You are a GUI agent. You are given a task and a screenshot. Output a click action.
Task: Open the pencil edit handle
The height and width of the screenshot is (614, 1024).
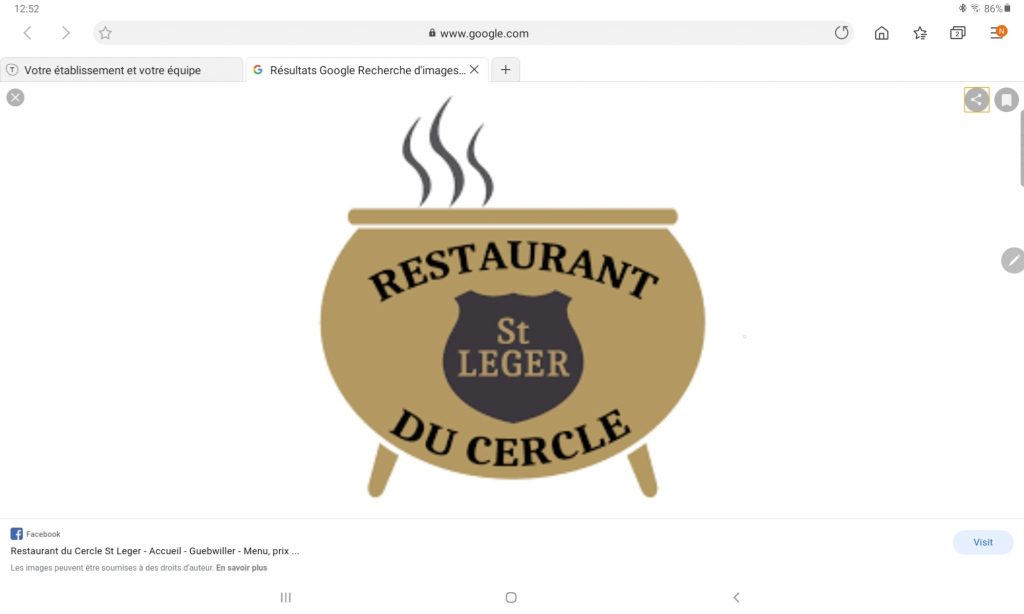coord(1012,260)
